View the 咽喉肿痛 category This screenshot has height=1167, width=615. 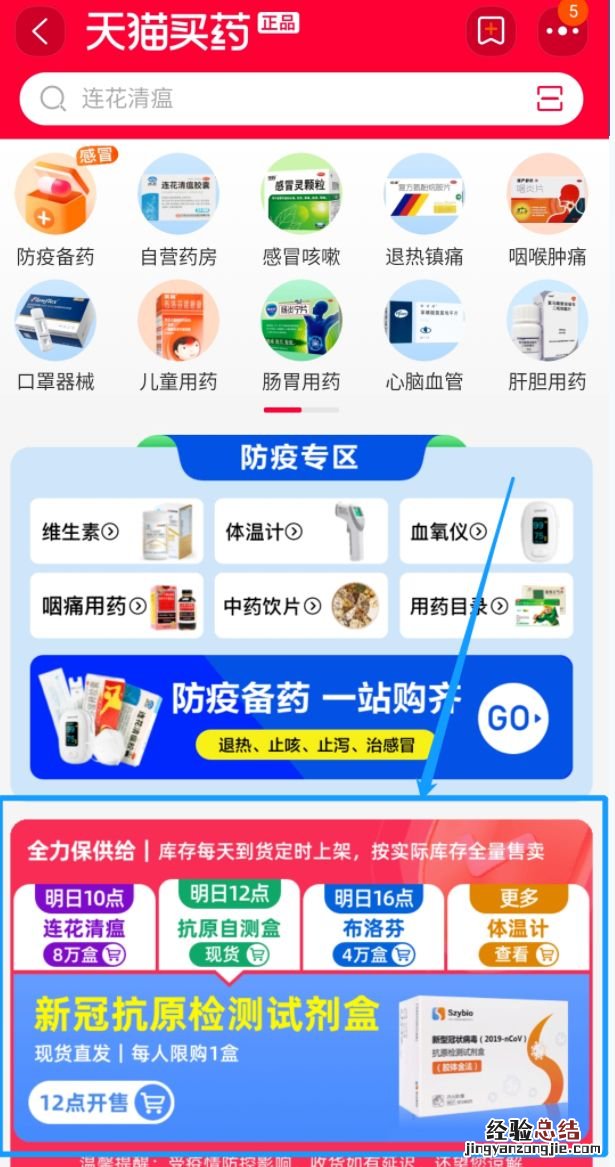[547, 212]
